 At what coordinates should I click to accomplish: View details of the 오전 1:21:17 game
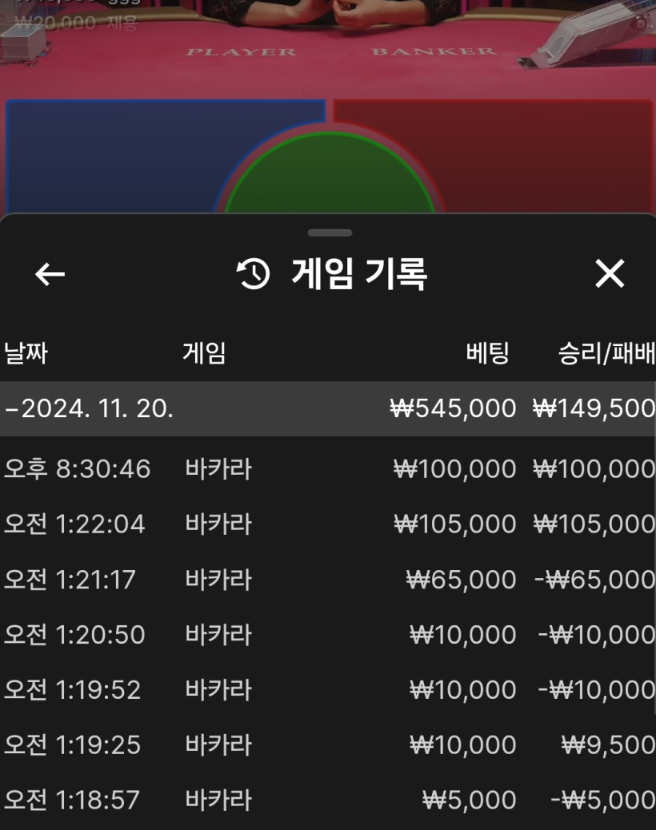coord(328,580)
